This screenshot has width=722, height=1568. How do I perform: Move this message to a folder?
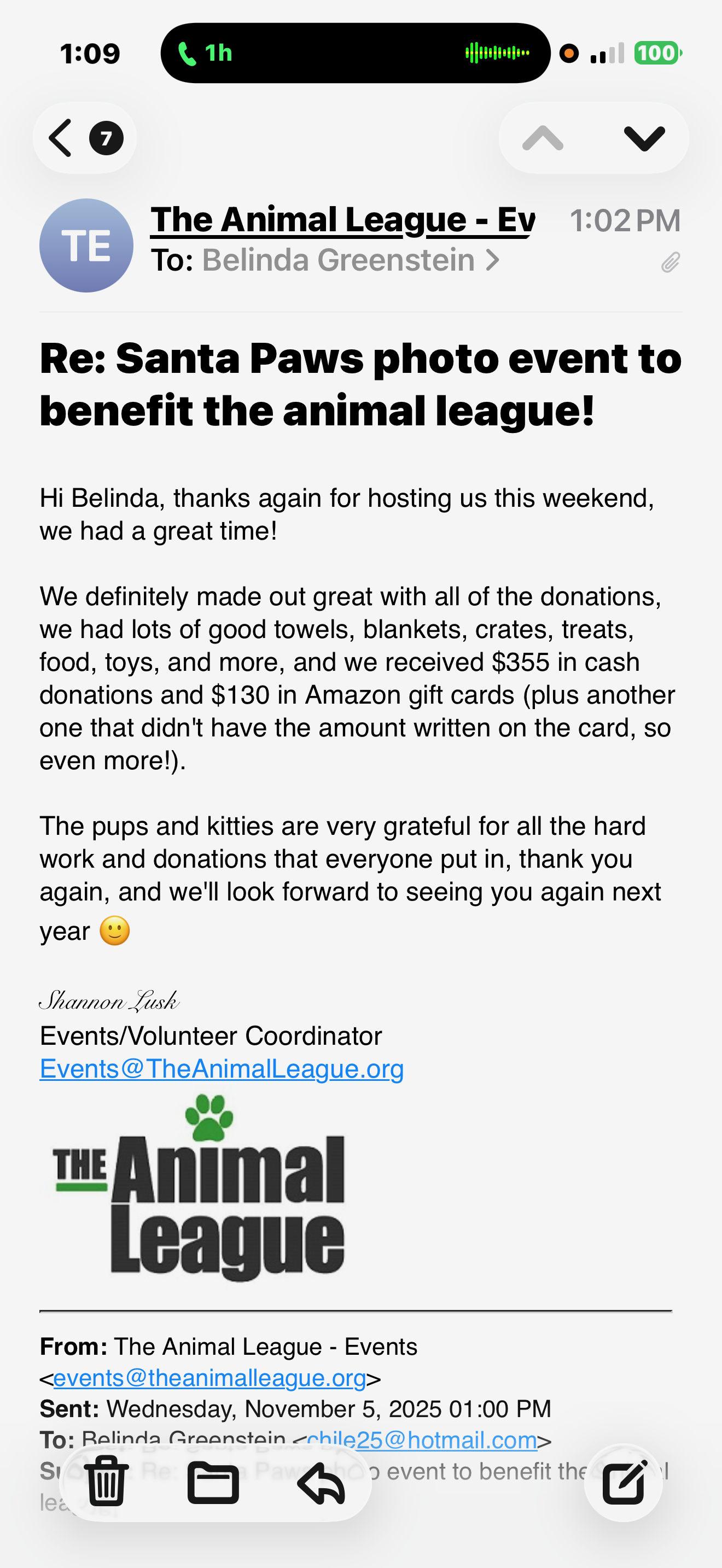point(213,1482)
